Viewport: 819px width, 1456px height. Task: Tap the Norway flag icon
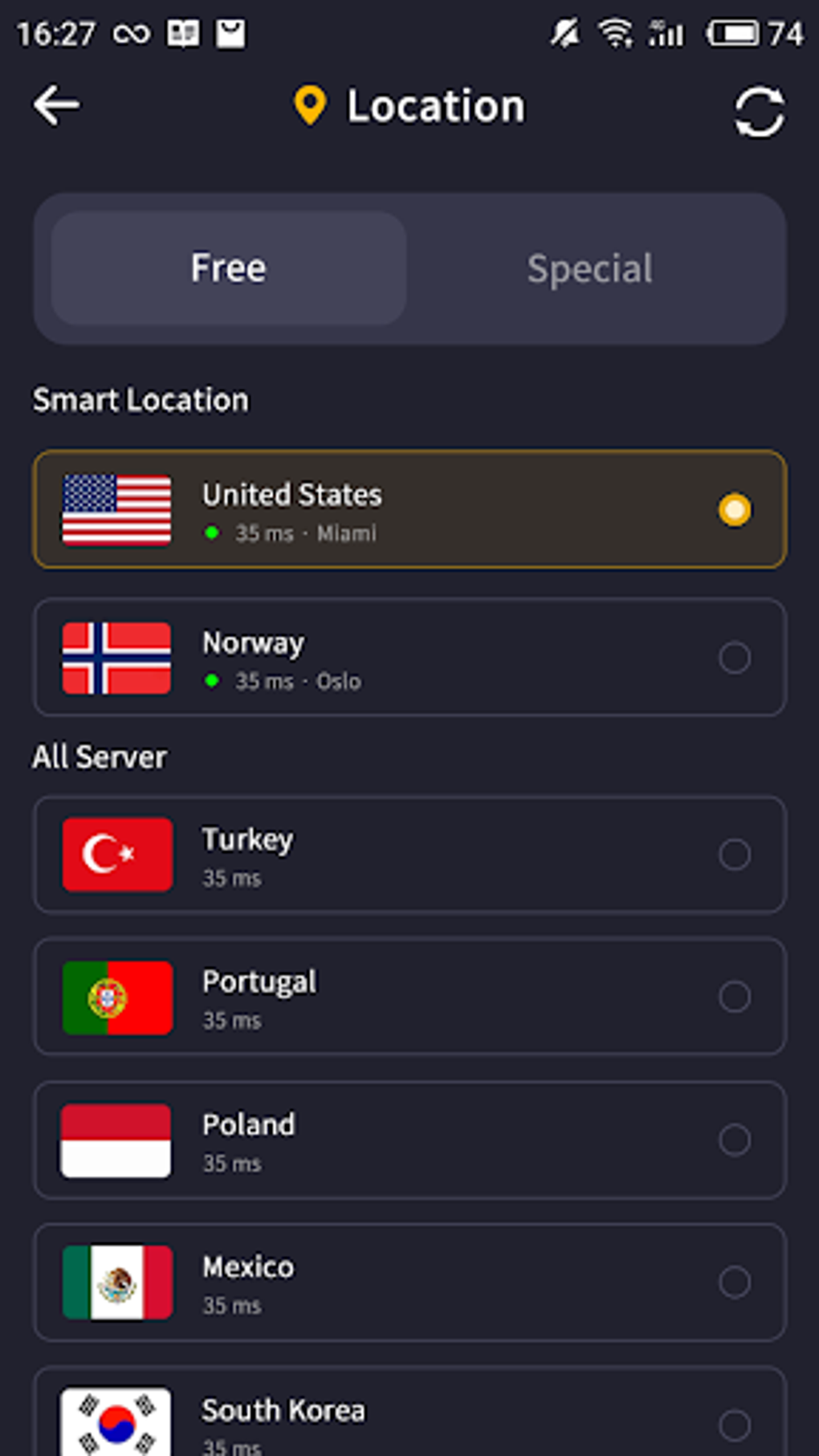tap(116, 657)
